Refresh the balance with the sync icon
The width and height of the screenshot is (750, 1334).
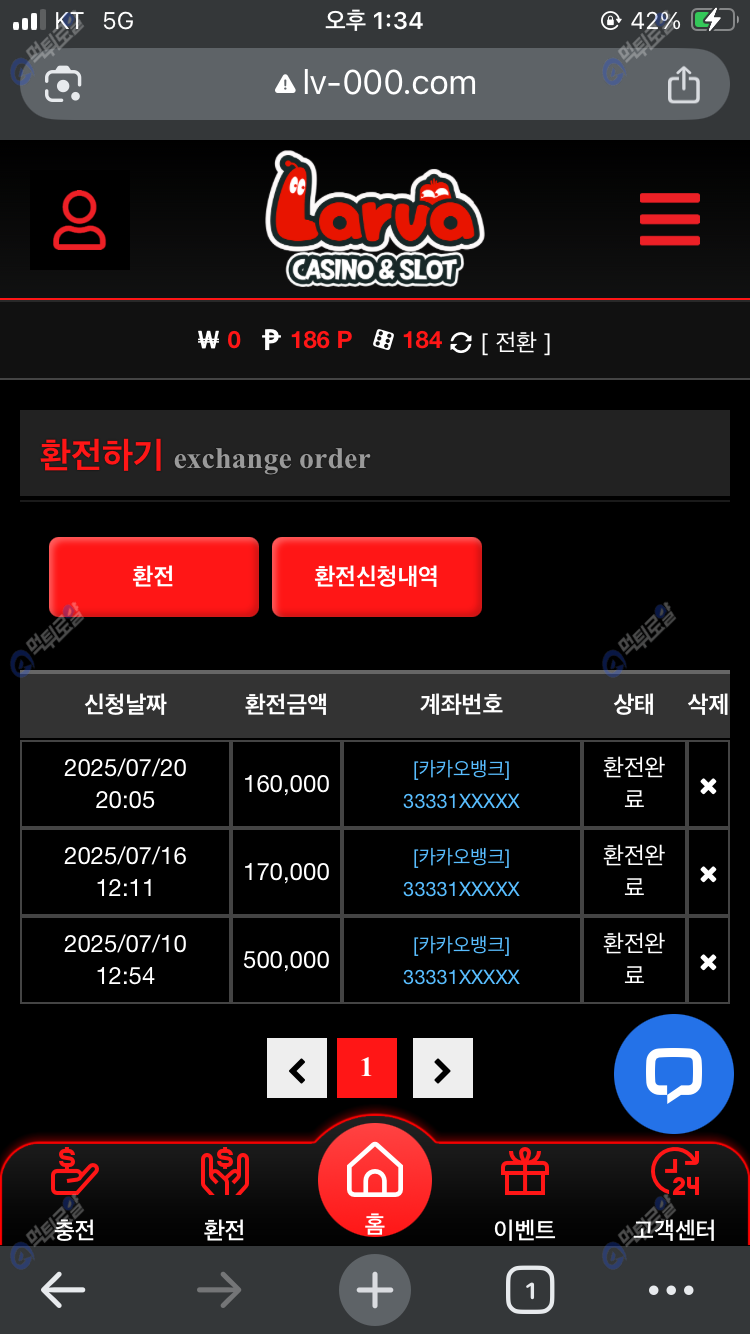(461, 342)
